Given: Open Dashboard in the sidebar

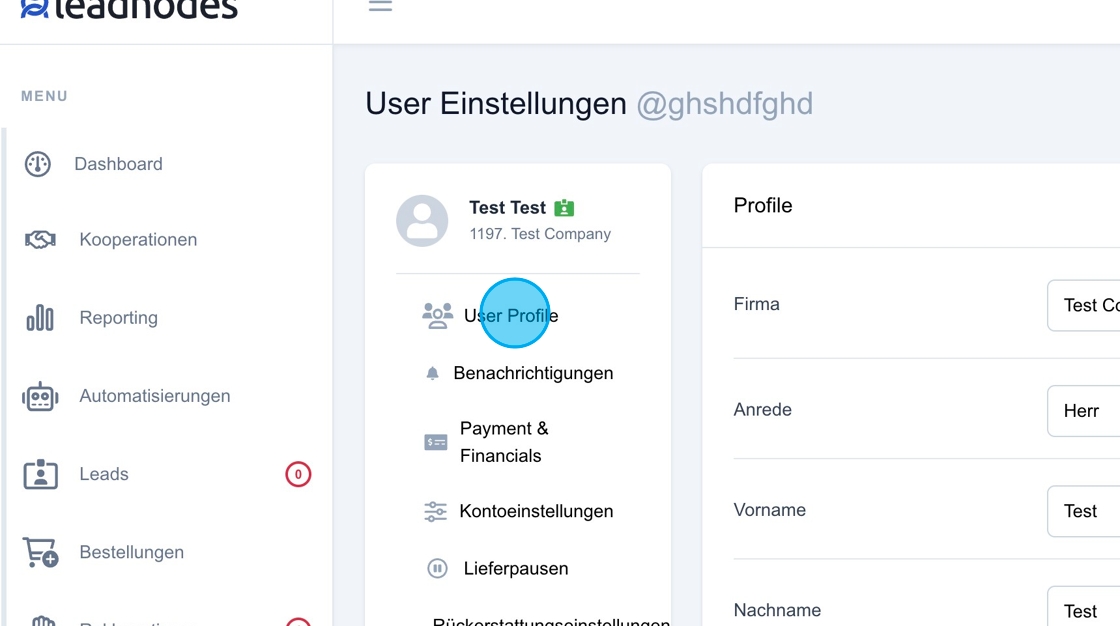Looking at the screenshot, I should (118, 164).
